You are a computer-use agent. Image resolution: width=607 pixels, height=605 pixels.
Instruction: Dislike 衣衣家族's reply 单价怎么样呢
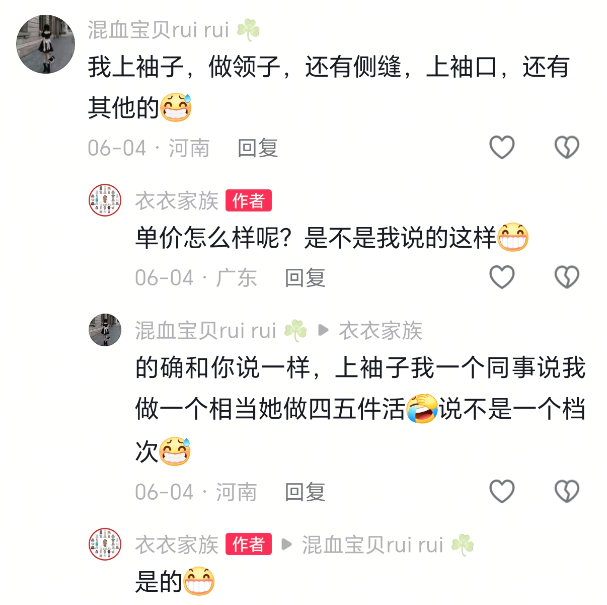[567, 277]
